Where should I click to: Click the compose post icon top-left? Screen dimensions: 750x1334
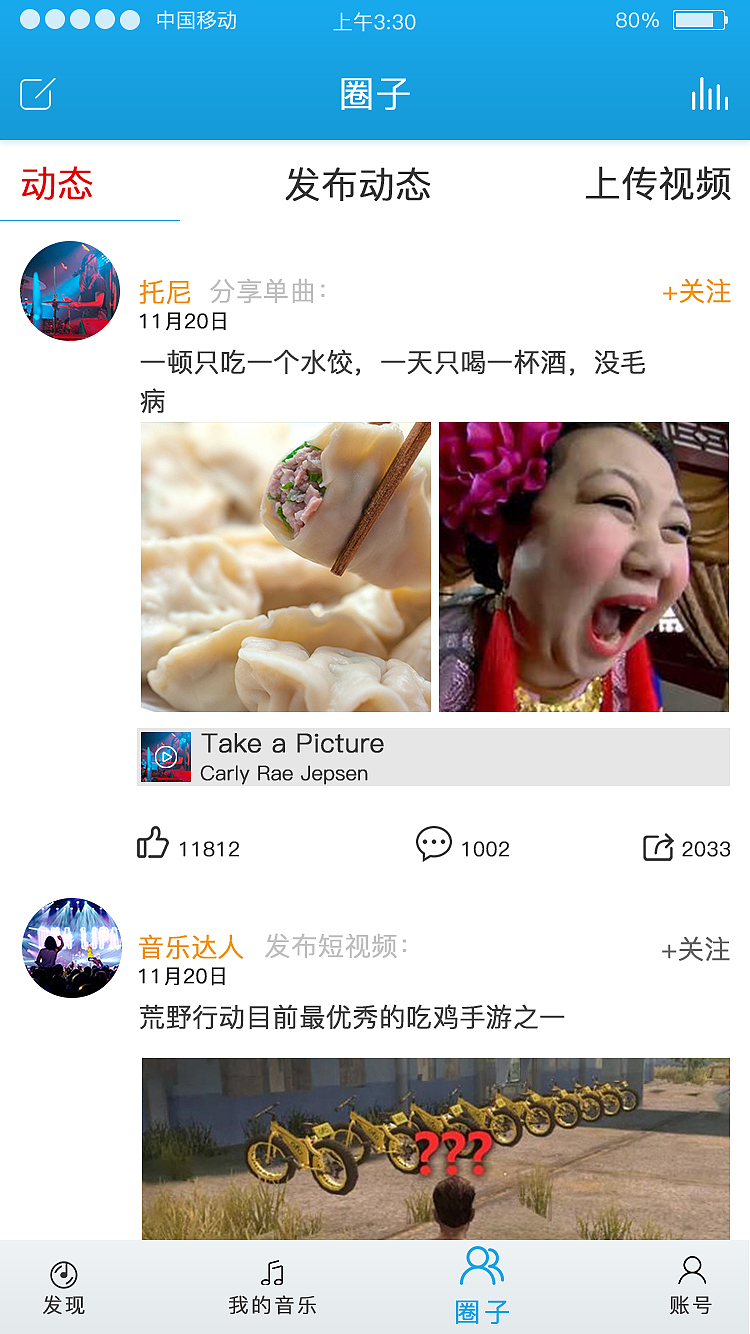(x=35, y=92)
